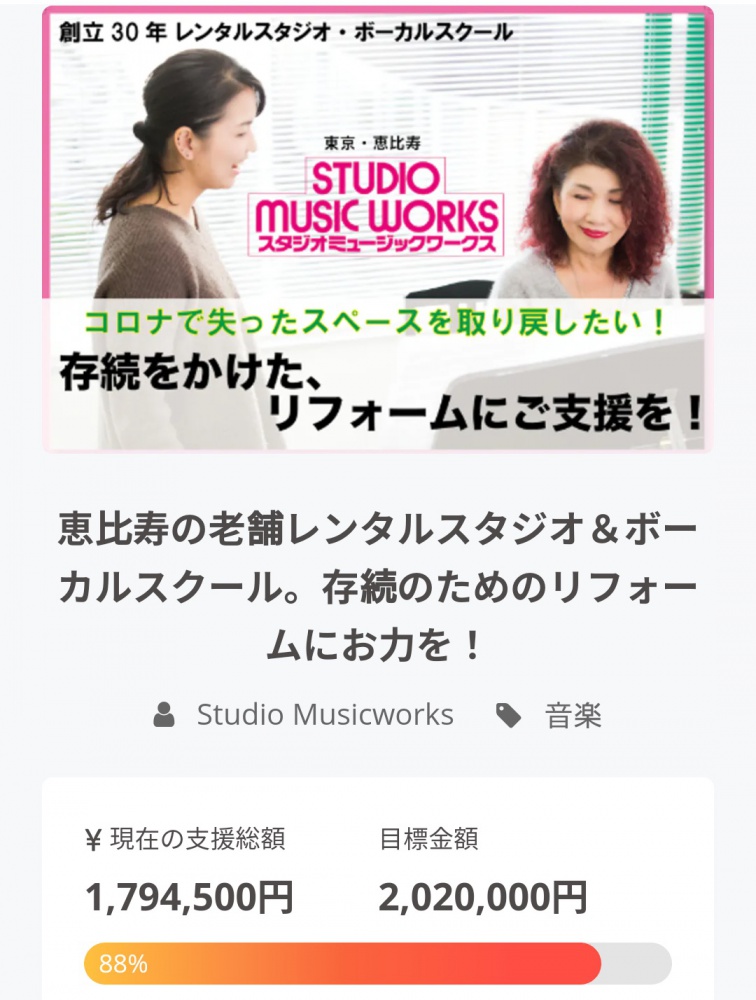Tap the Studio Music Works project banner image

tap(377, 230)
